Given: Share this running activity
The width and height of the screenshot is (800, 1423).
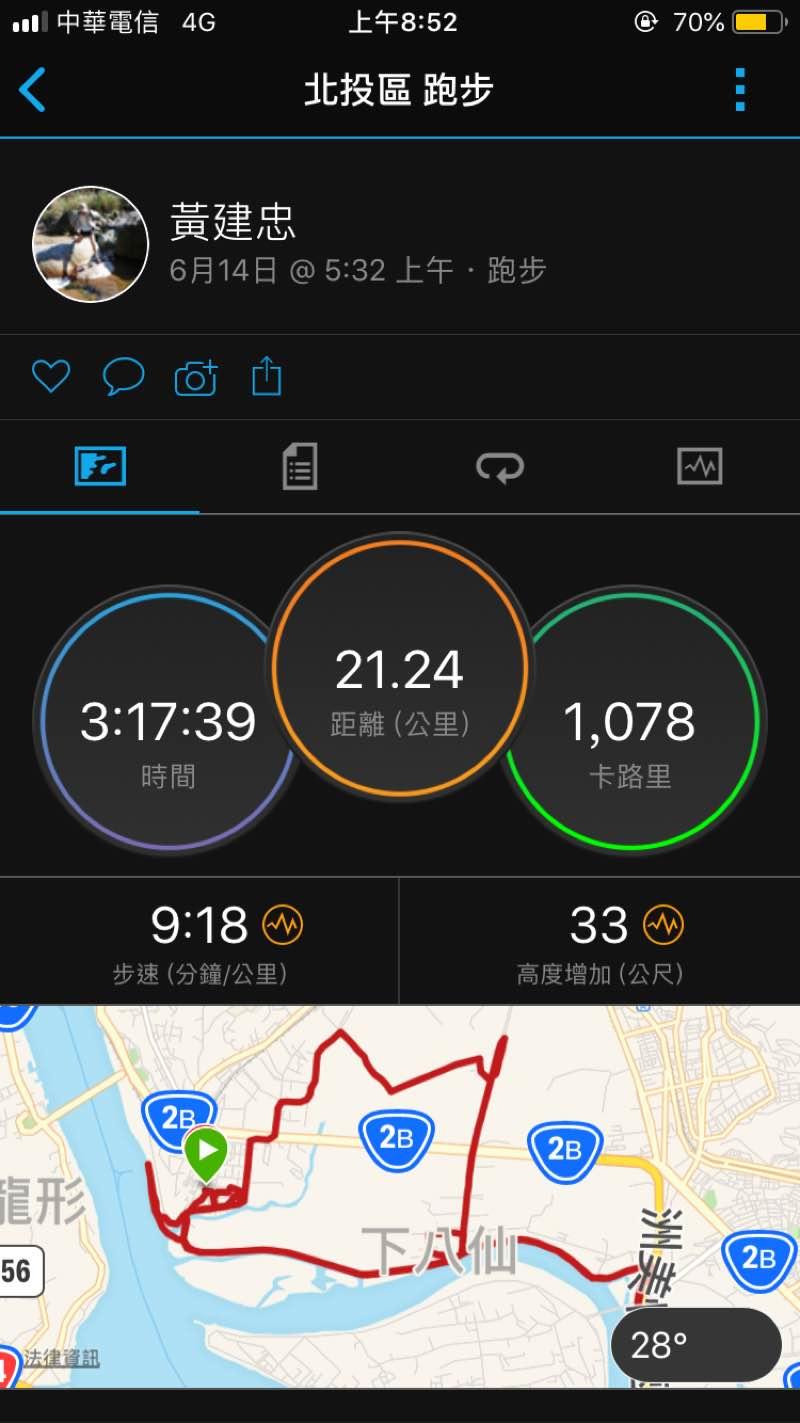Looking at the screenshot, I should [x=266, y=377].
